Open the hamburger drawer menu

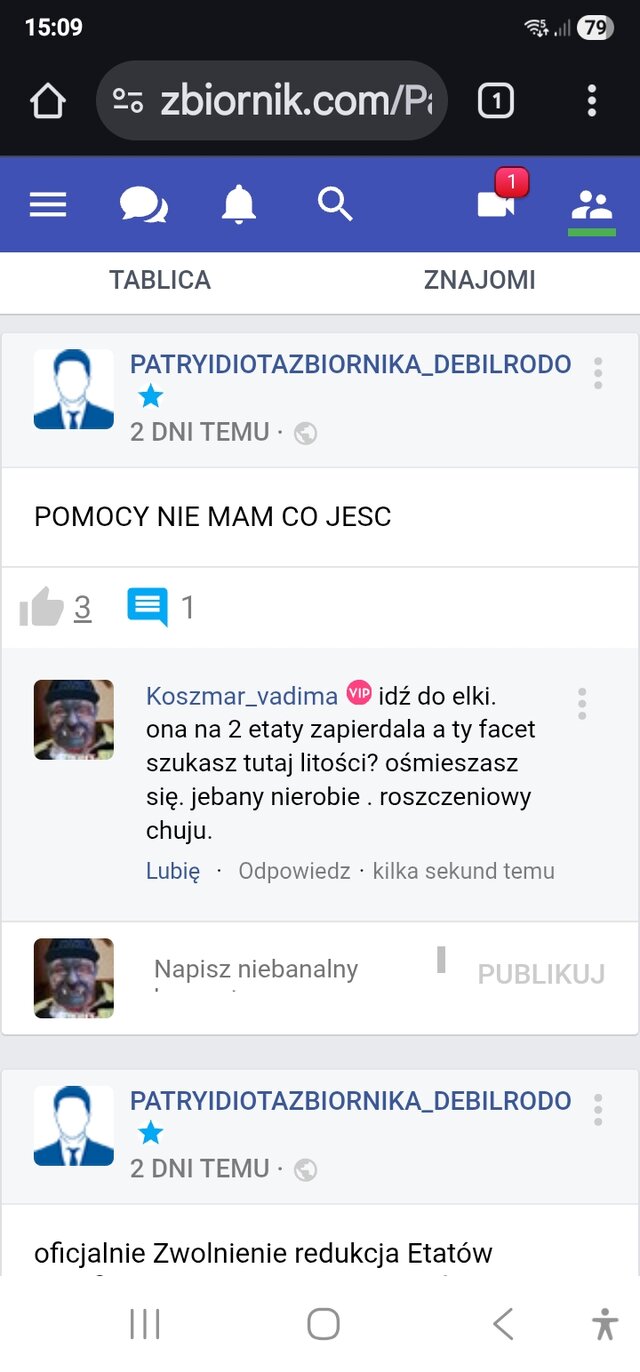[x=48, y=205]
